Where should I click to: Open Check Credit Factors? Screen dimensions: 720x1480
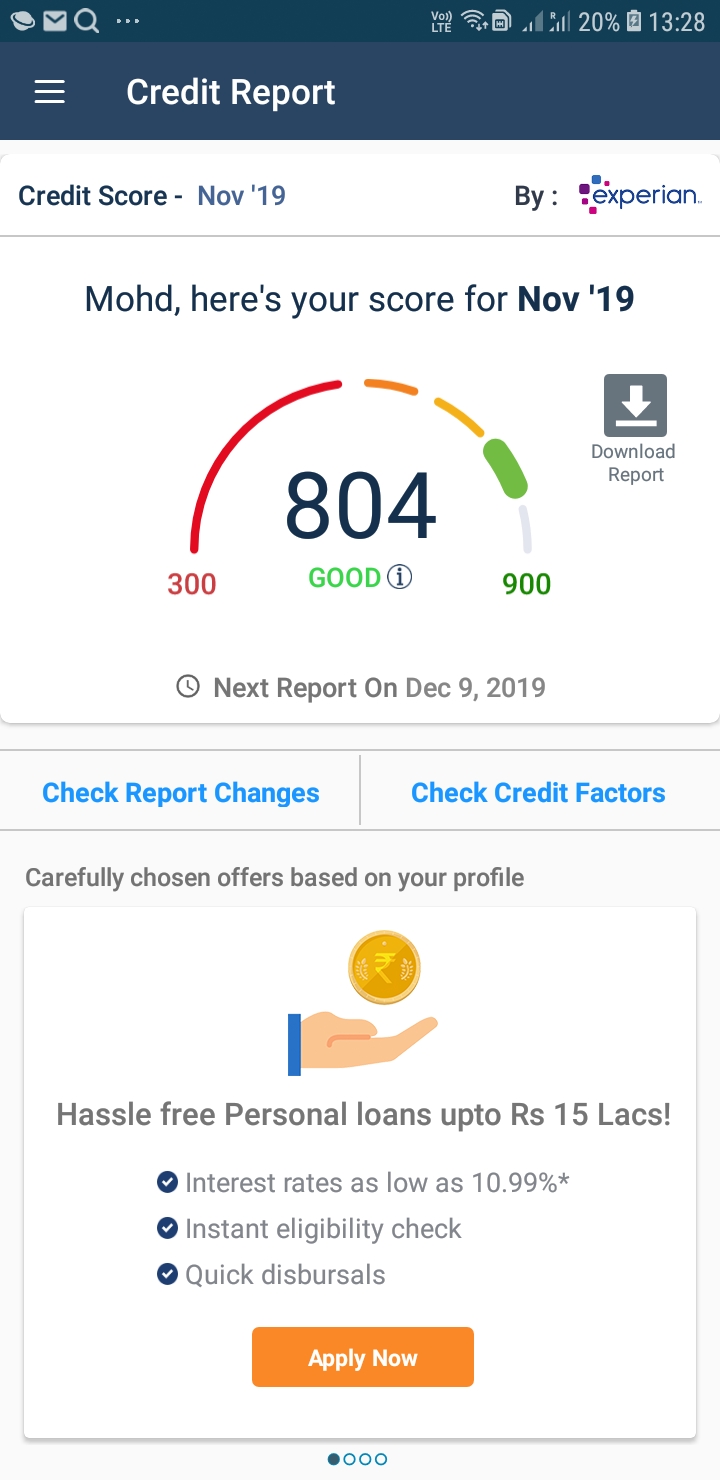tap(538, 793)
